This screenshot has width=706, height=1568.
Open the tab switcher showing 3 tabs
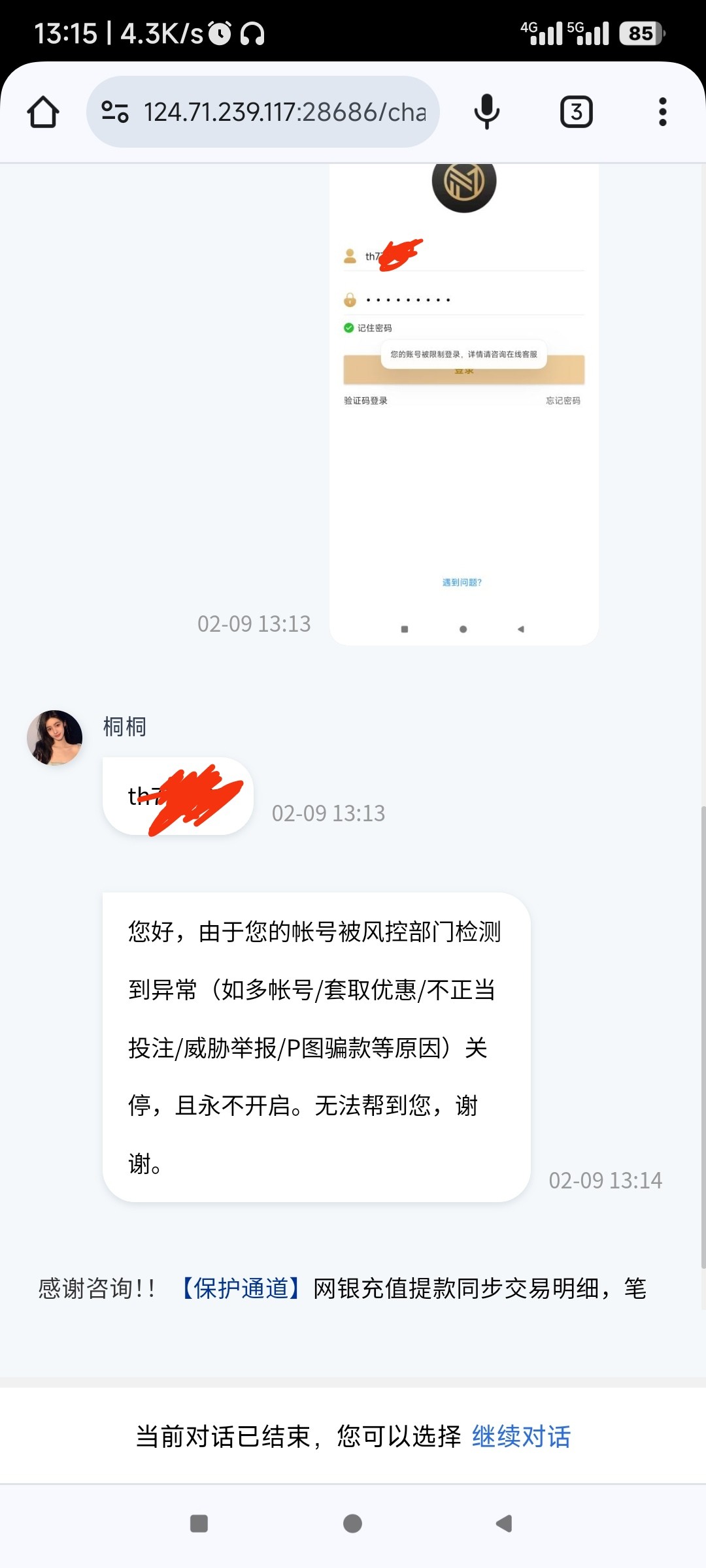pos(576,112)
